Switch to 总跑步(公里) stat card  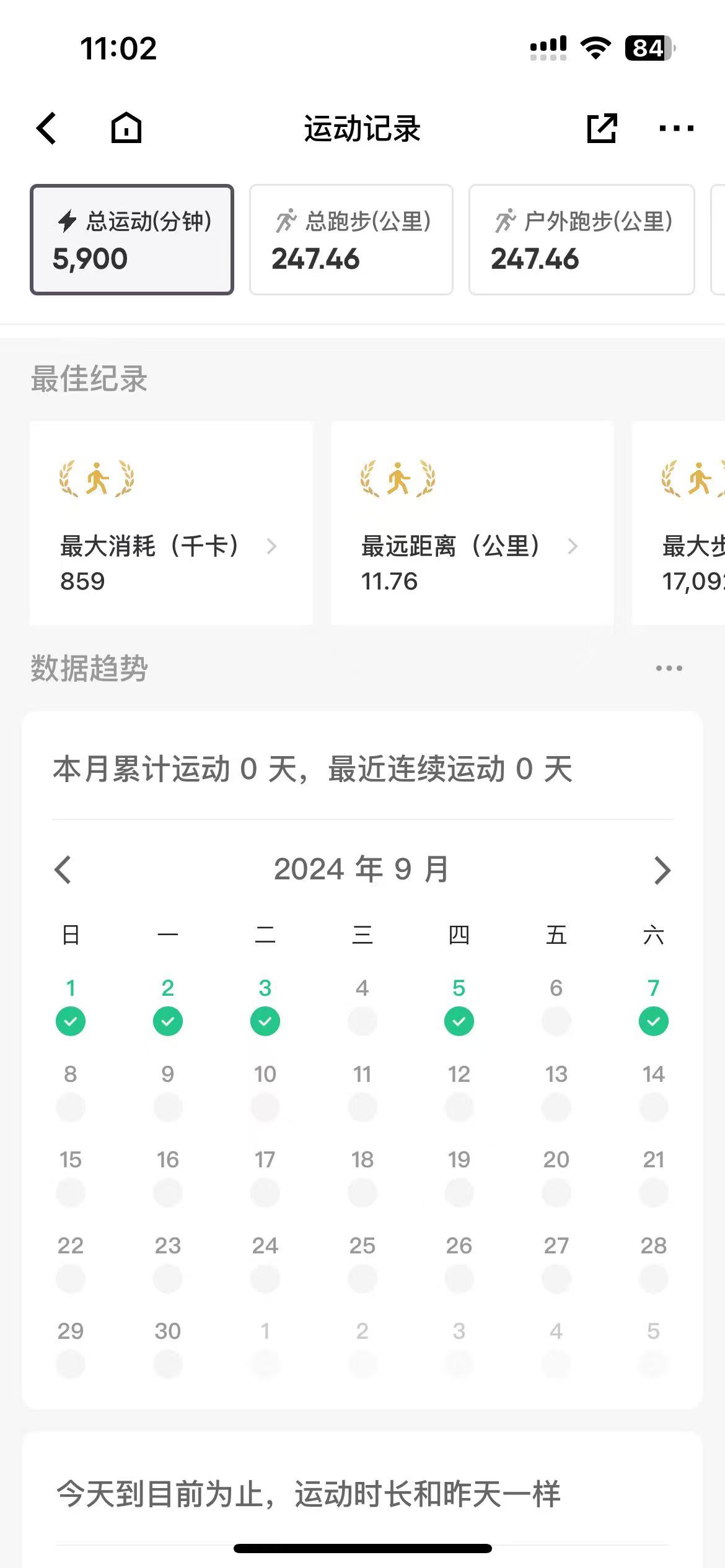click(351, 240)
